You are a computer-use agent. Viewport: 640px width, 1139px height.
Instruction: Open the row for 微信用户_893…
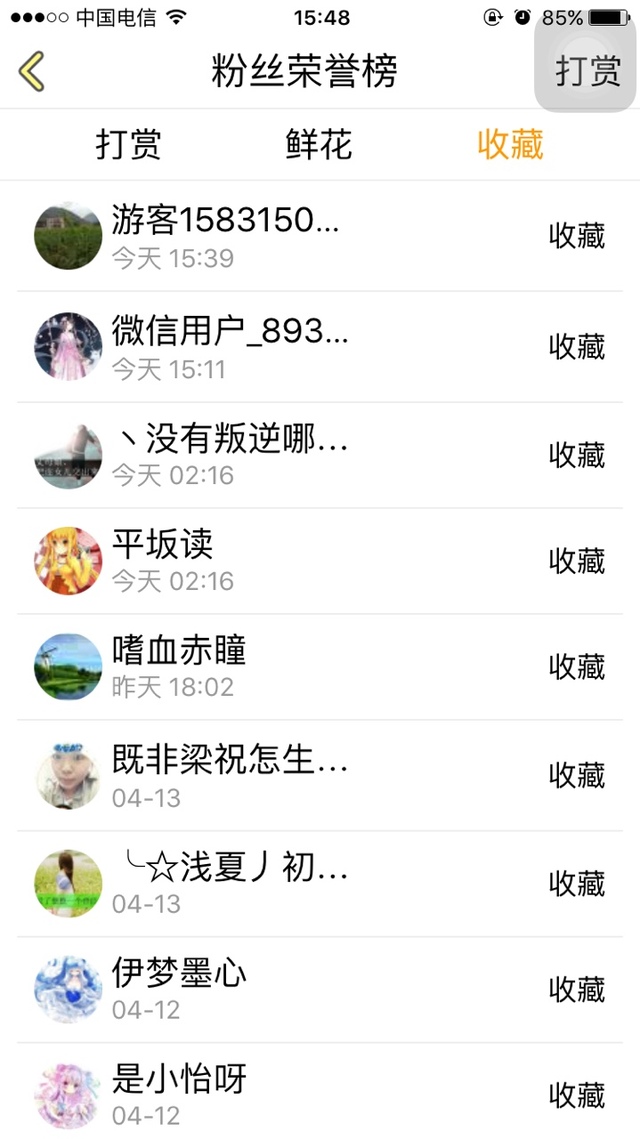320,347
